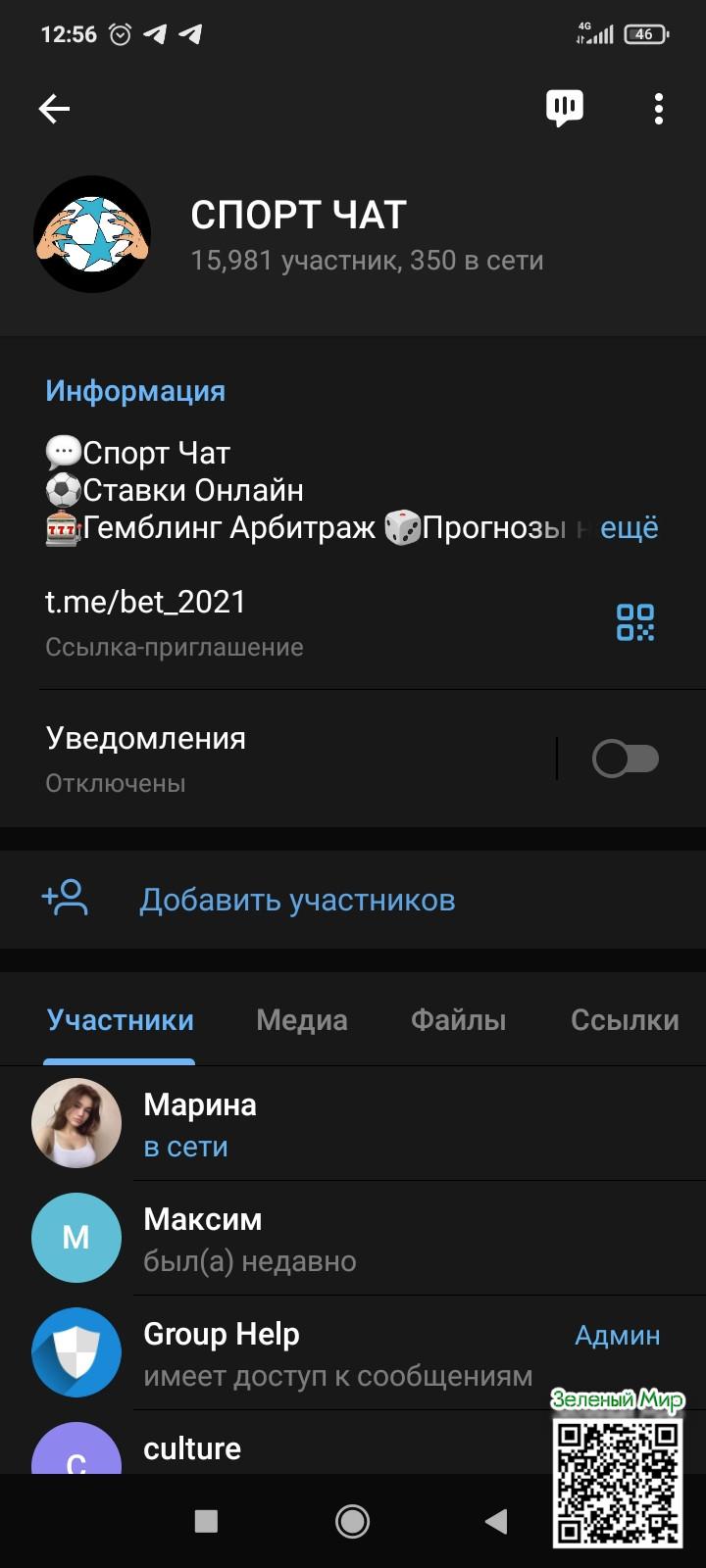The width and height of the screenshot is (706, 1568).
Task: Go back using the top arrow
Action: click(x=54, y=109)
